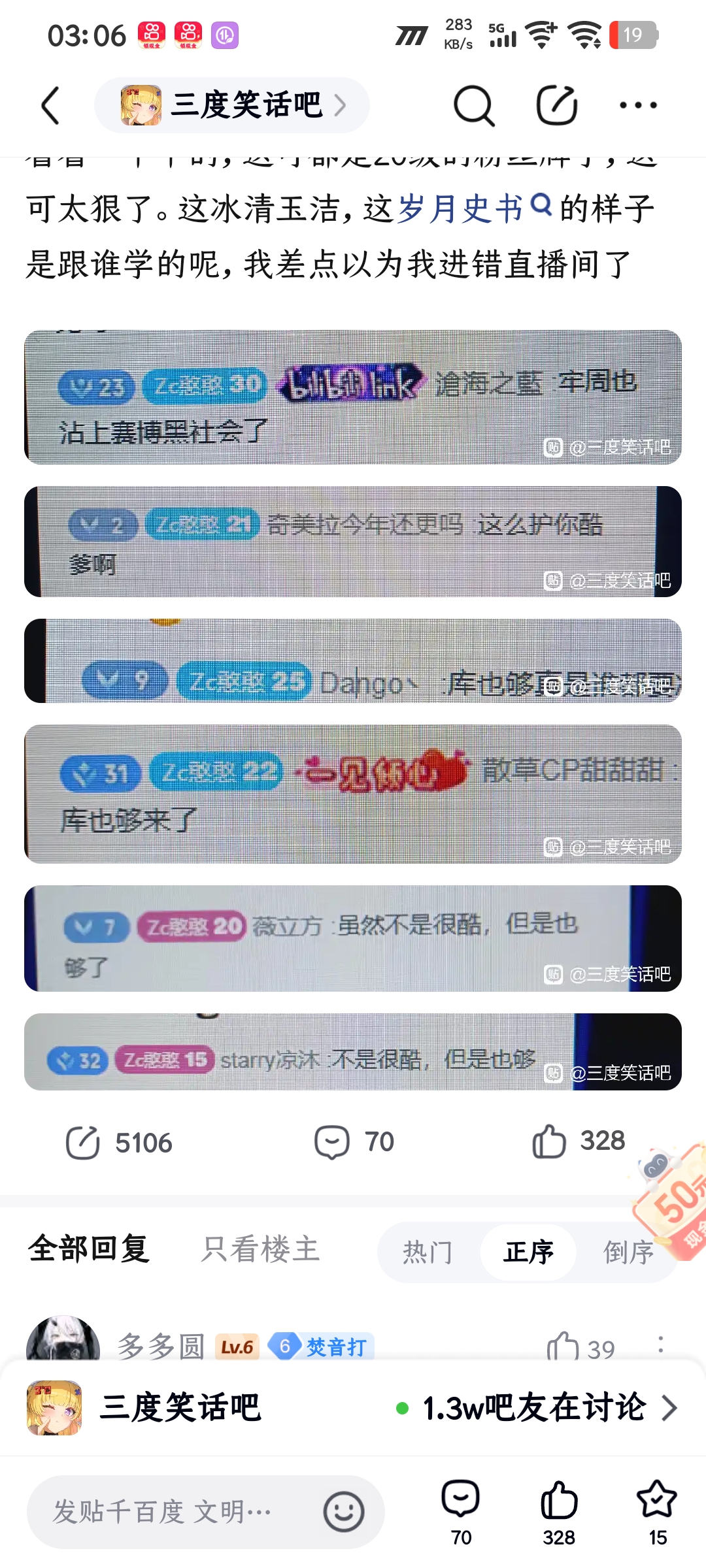Sort replies by 热门
Image resolution: width=706 pixels, height=1568 pixels.
click(x=428, y=1252)
